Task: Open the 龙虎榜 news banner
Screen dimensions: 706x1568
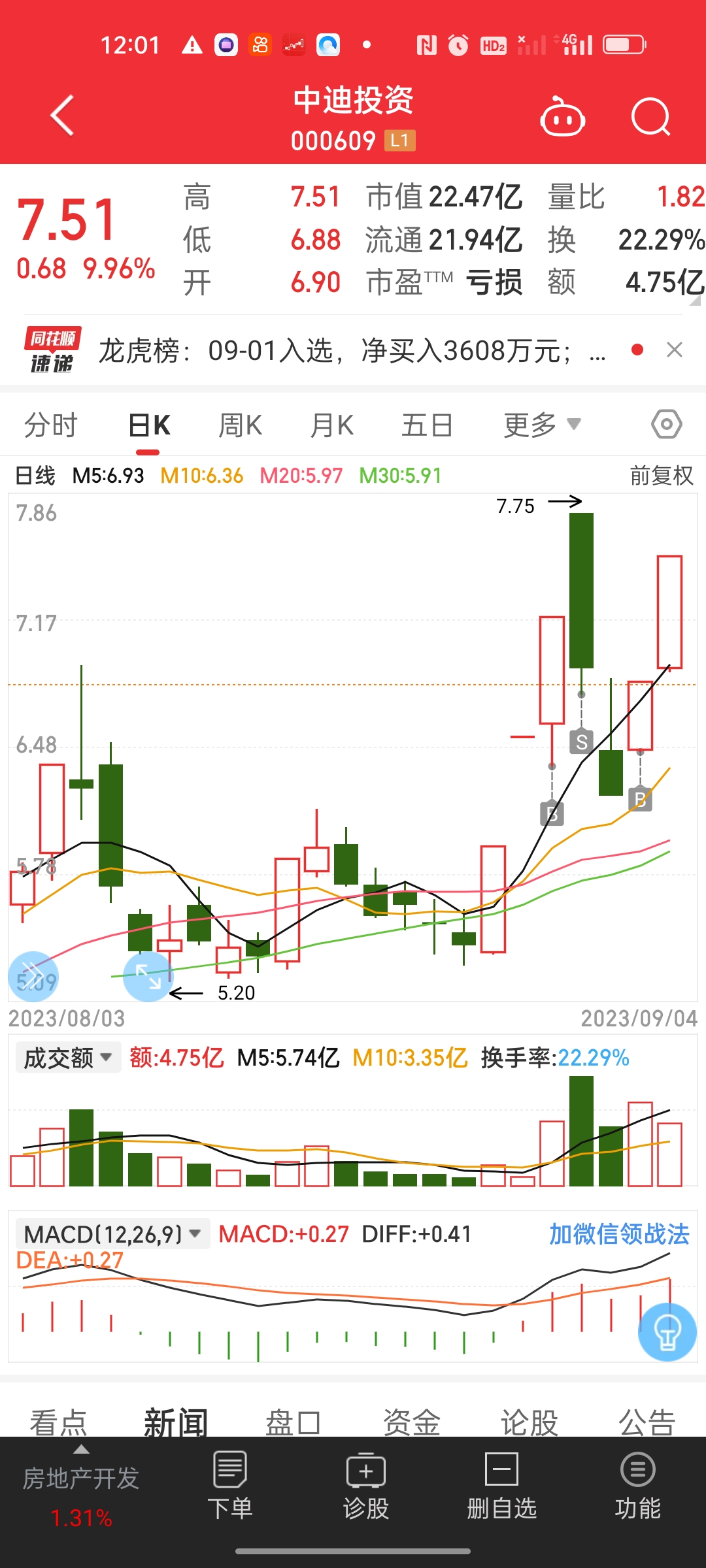Action: click(352, 351)
